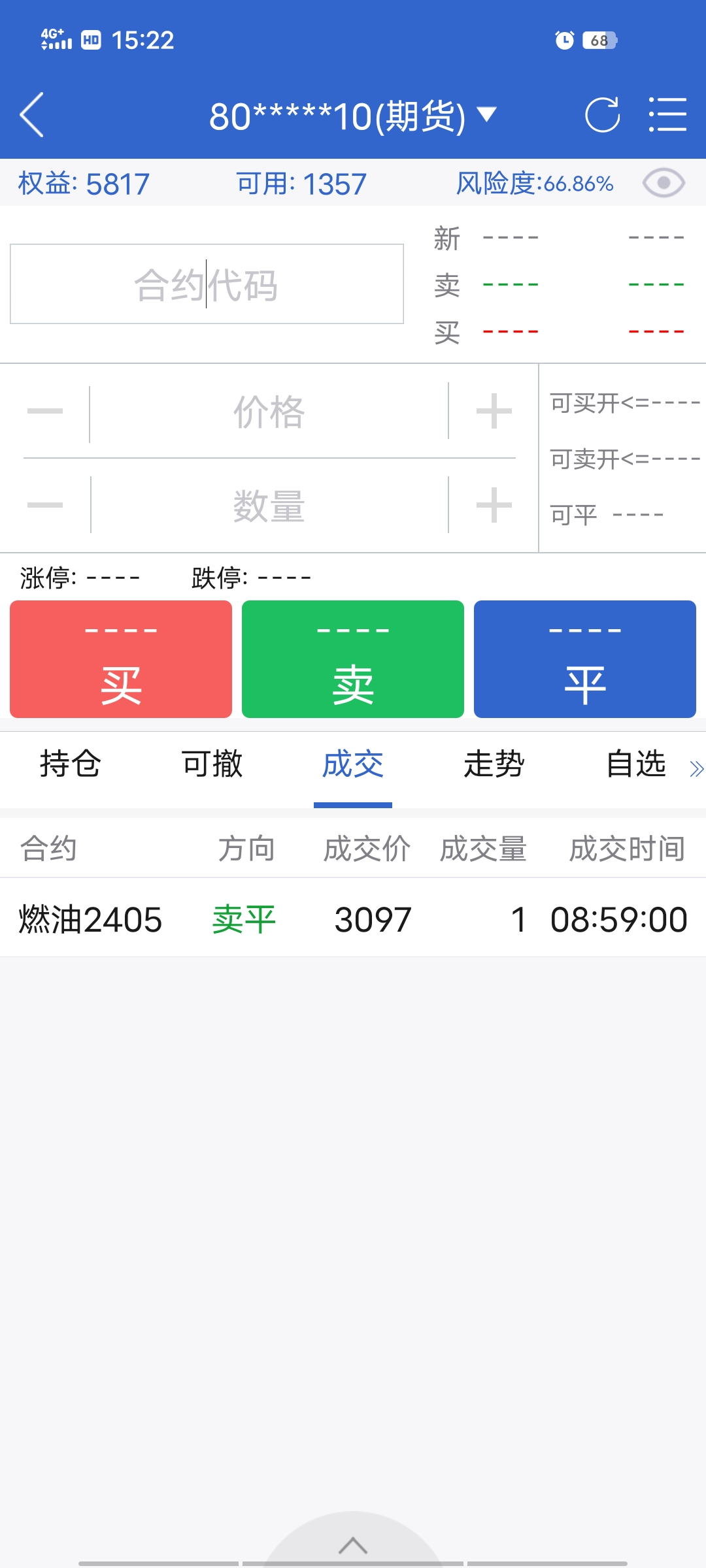Tap the 价格 price input field
This screenshot has height=1568, width=706.
pos(269,412)
